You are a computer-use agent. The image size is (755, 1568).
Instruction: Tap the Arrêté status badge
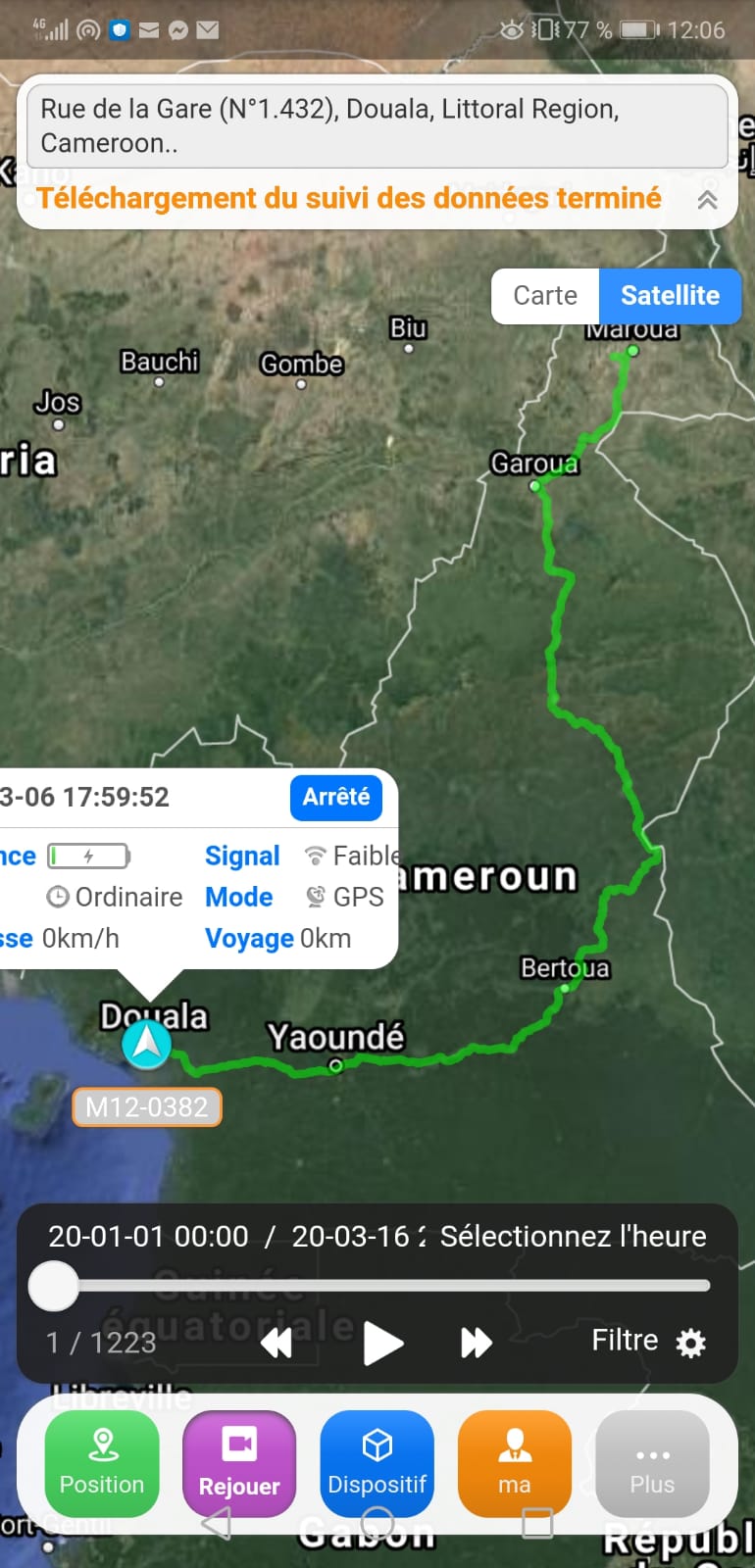[x=335, y=798]
